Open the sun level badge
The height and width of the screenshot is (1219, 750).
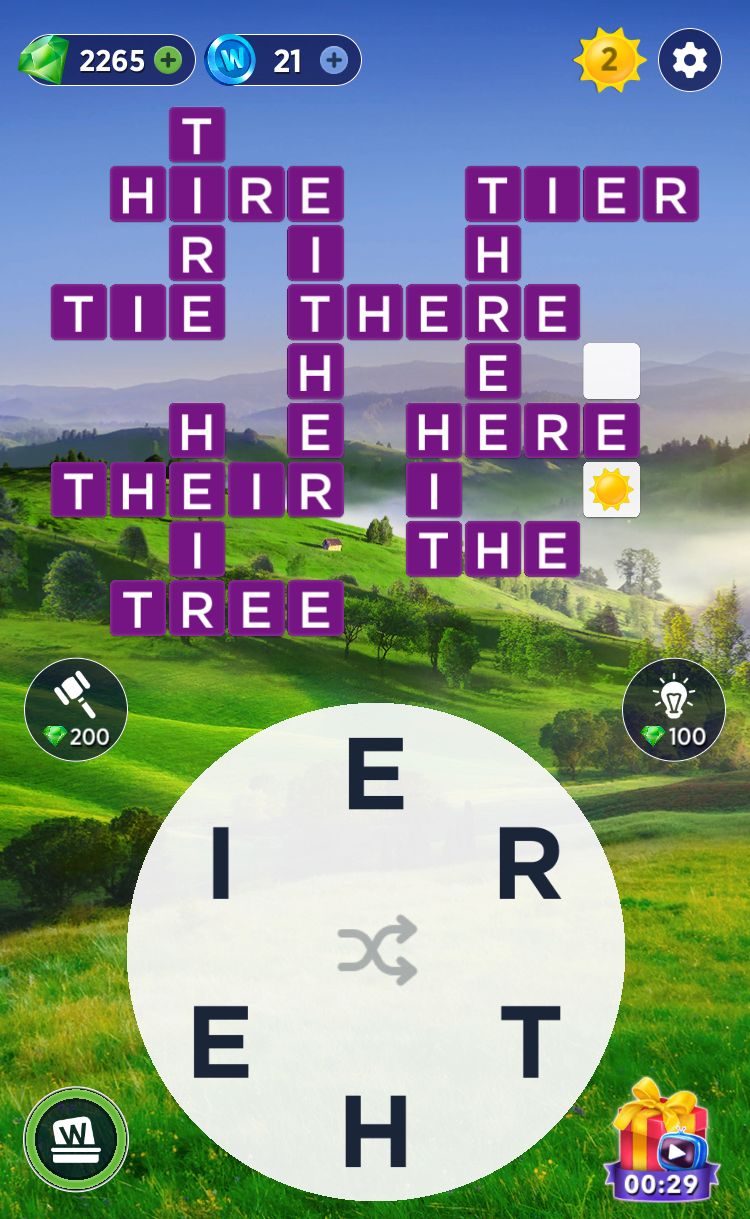pos(609,61)
